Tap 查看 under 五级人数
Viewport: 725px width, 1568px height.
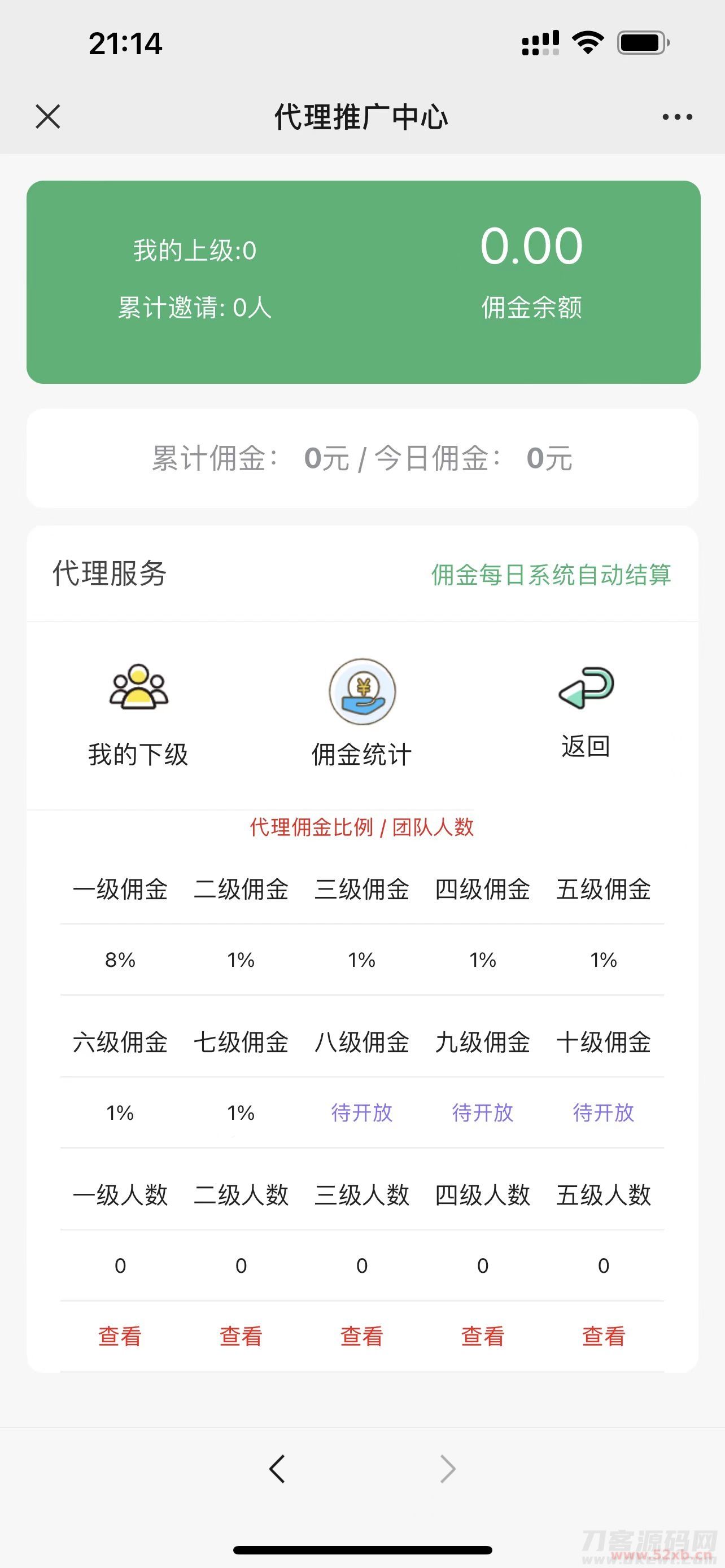tap(603, 1336)
